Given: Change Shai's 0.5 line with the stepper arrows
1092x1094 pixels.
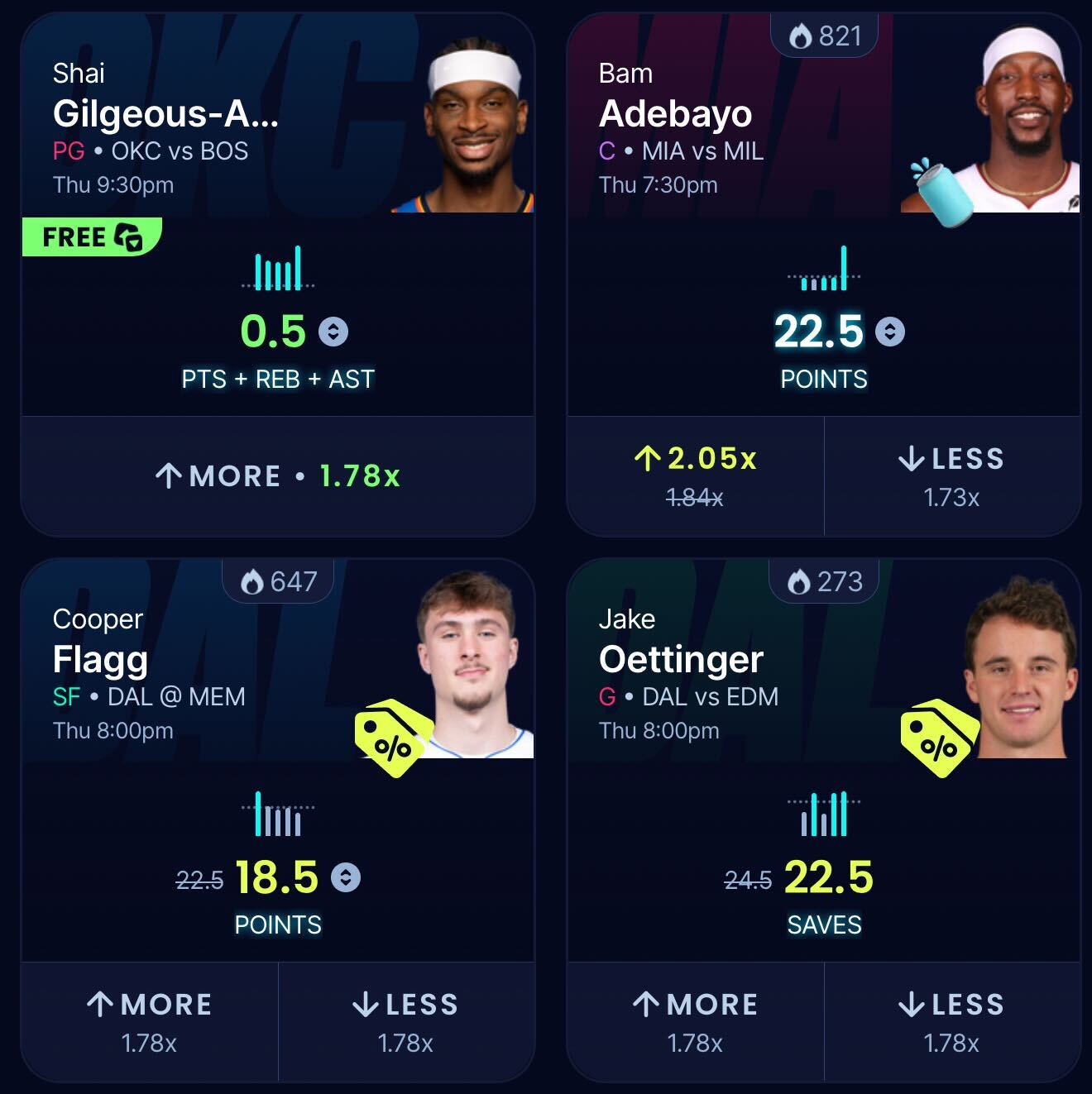Looking at the screenshot, I should [333, 332].
